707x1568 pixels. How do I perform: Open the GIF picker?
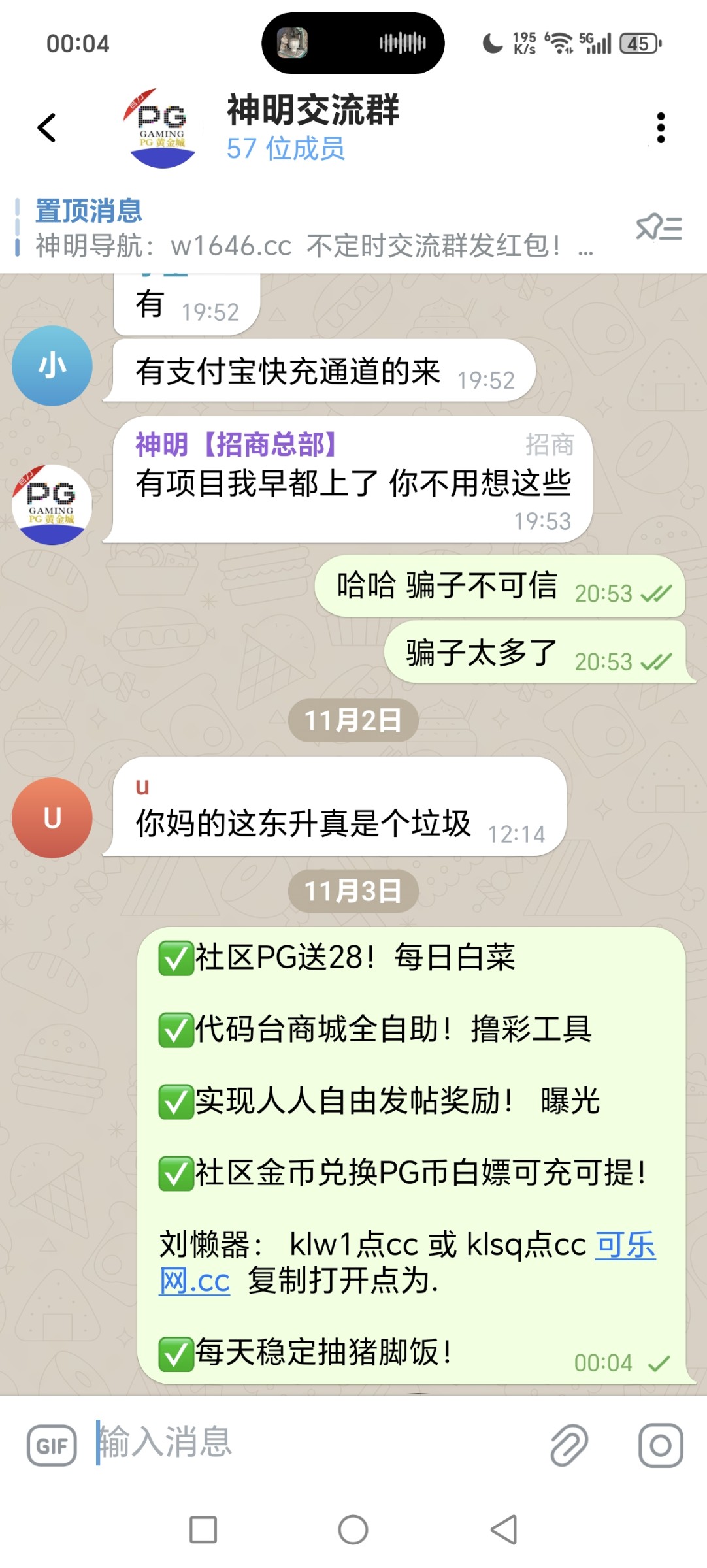52,1446
